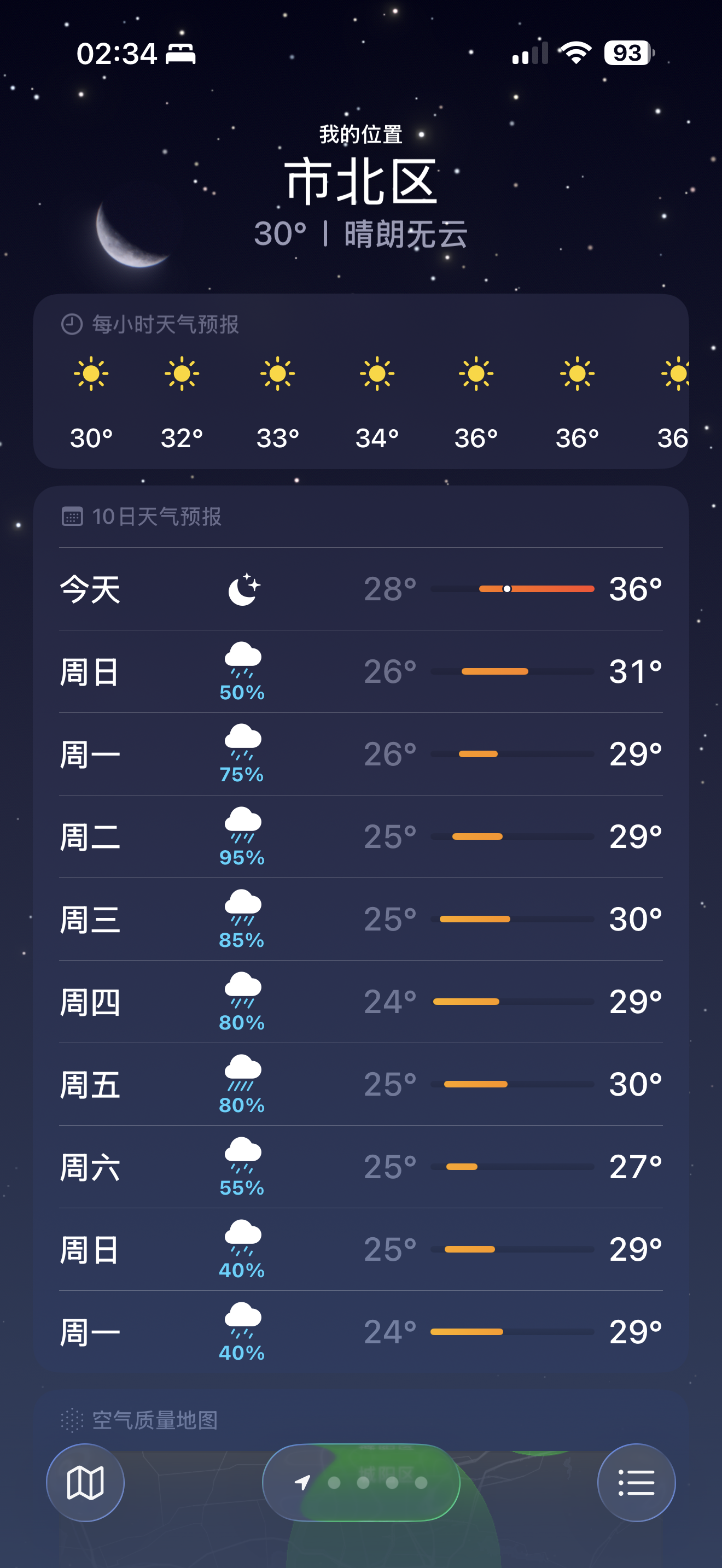Open 周一 forecast with 75% rain
This screenshot has width=722, height=1568.
(x=361, y=754)
